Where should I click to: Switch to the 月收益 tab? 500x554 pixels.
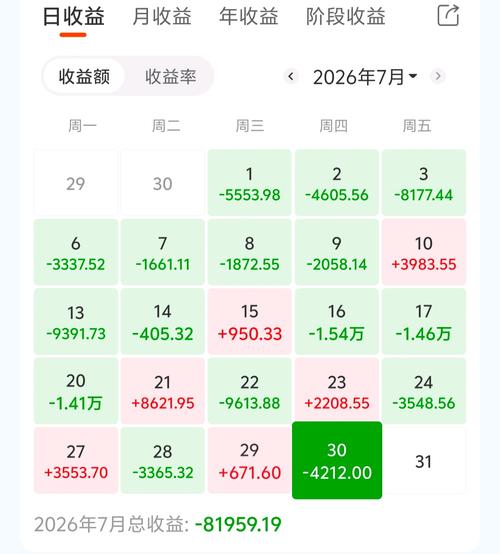coord(162,17)
